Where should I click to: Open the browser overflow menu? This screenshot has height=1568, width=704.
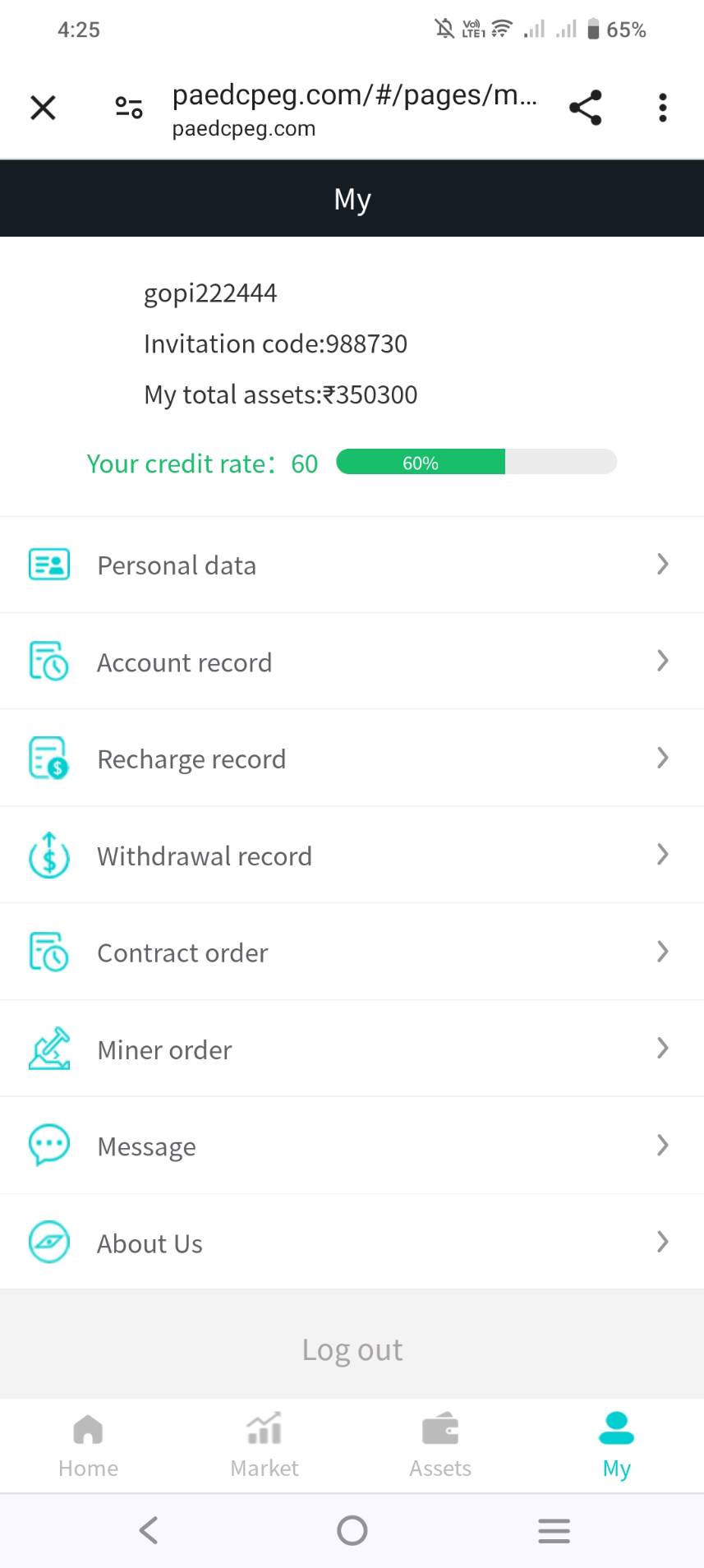662,108
